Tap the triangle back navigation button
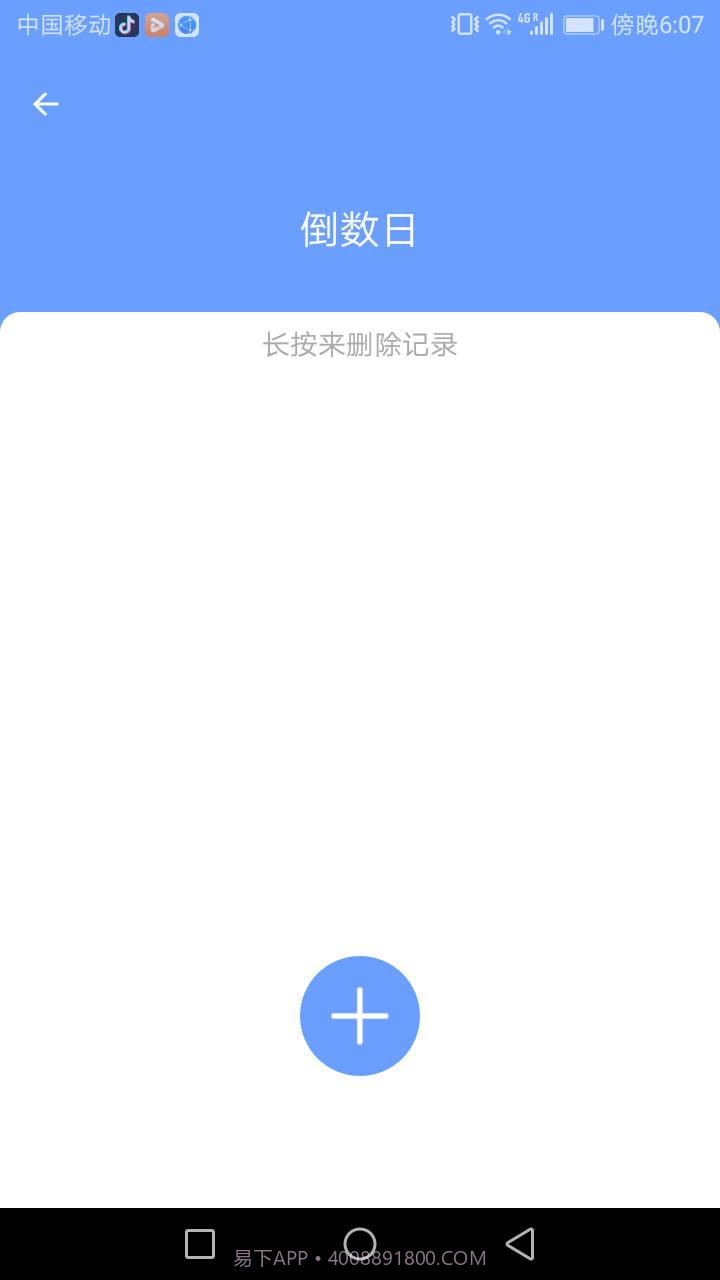The width and height of the screenshot is (720, 1280). point(521,1243)
